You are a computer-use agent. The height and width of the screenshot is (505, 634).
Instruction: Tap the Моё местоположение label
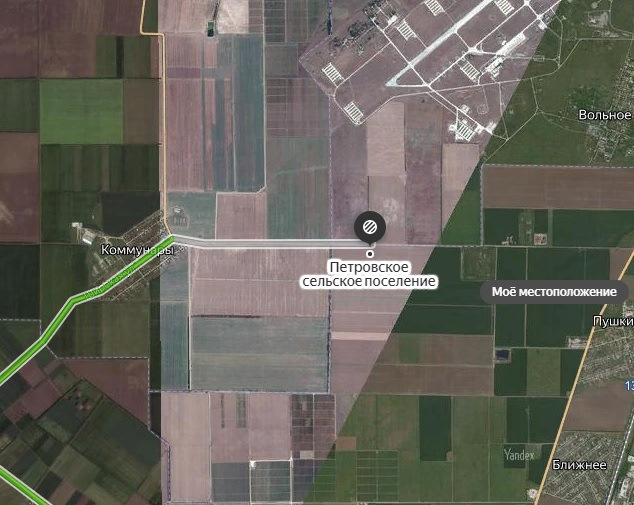click(x=554, y=292)
